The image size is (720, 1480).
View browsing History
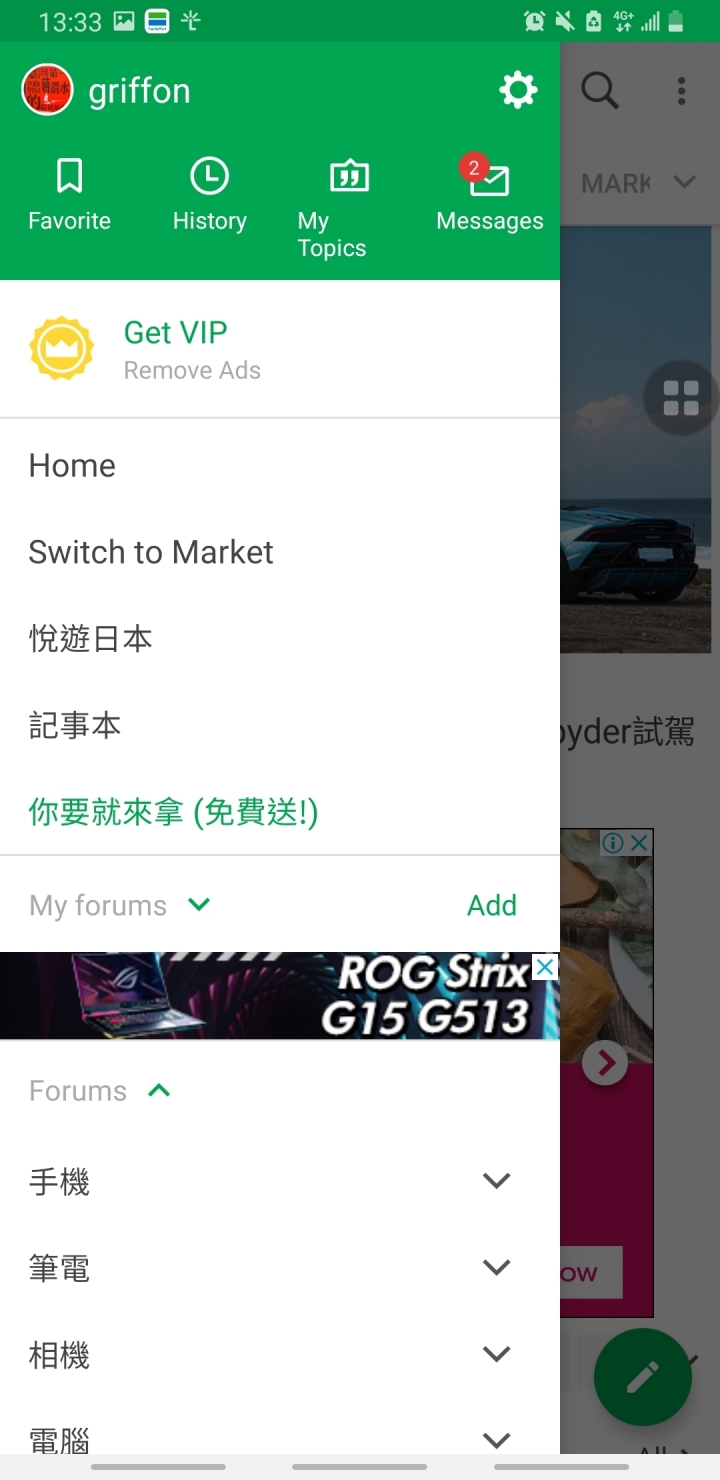[x=209, y=195]
